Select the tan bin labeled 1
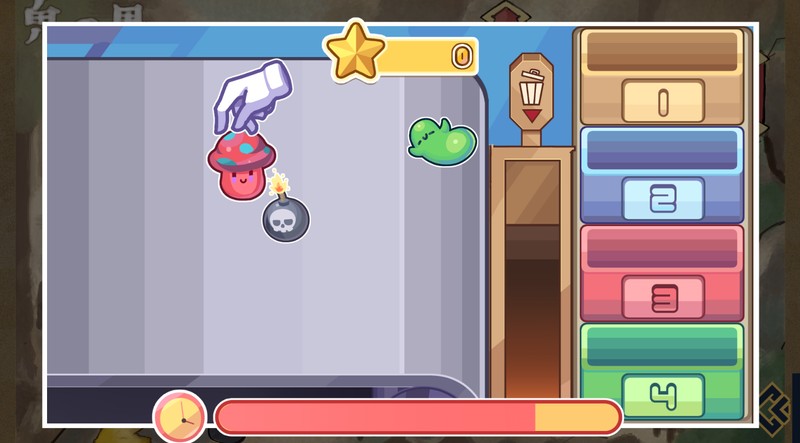 click(662, 77)
